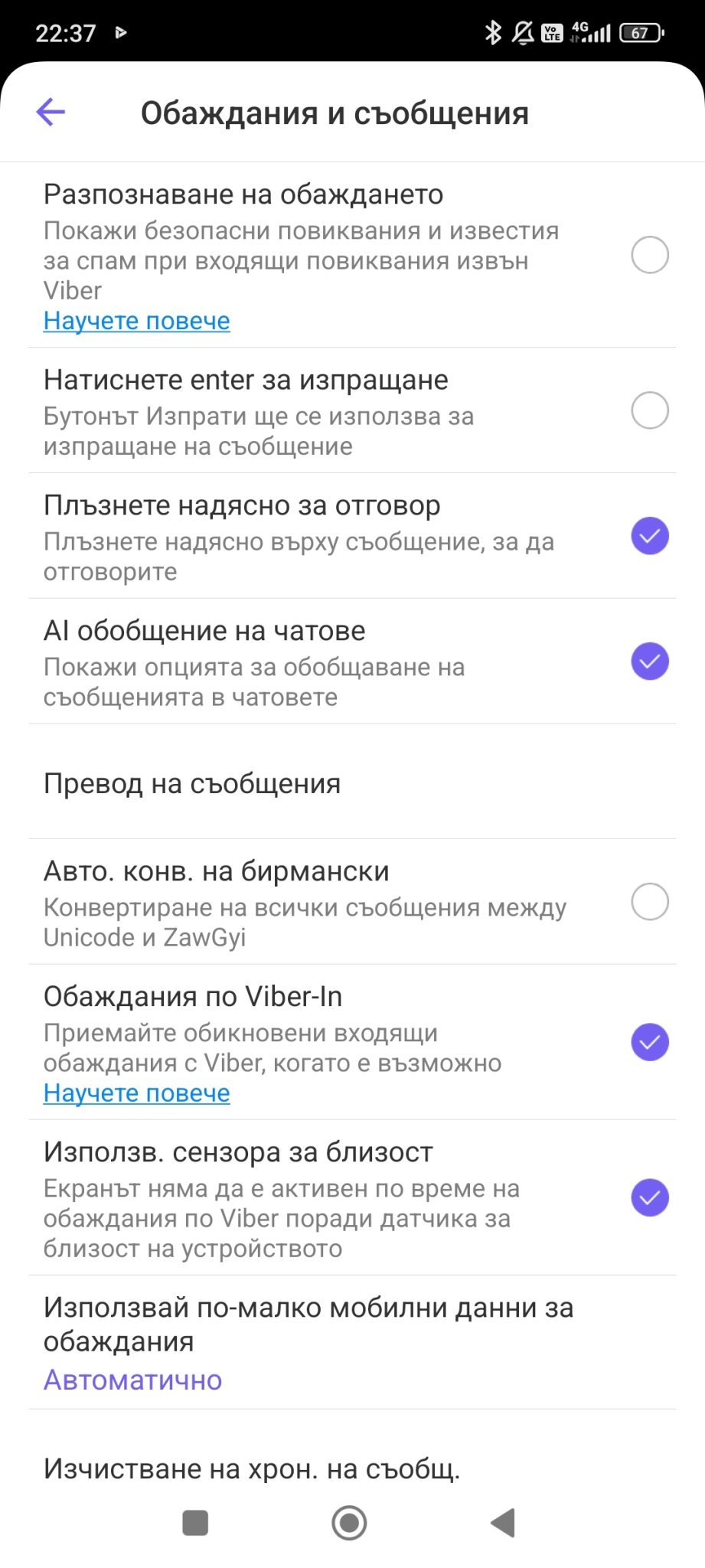The image size is (705, 1568).
Task: Open "Превод на съобщения" settings
Action: [191, 783]
